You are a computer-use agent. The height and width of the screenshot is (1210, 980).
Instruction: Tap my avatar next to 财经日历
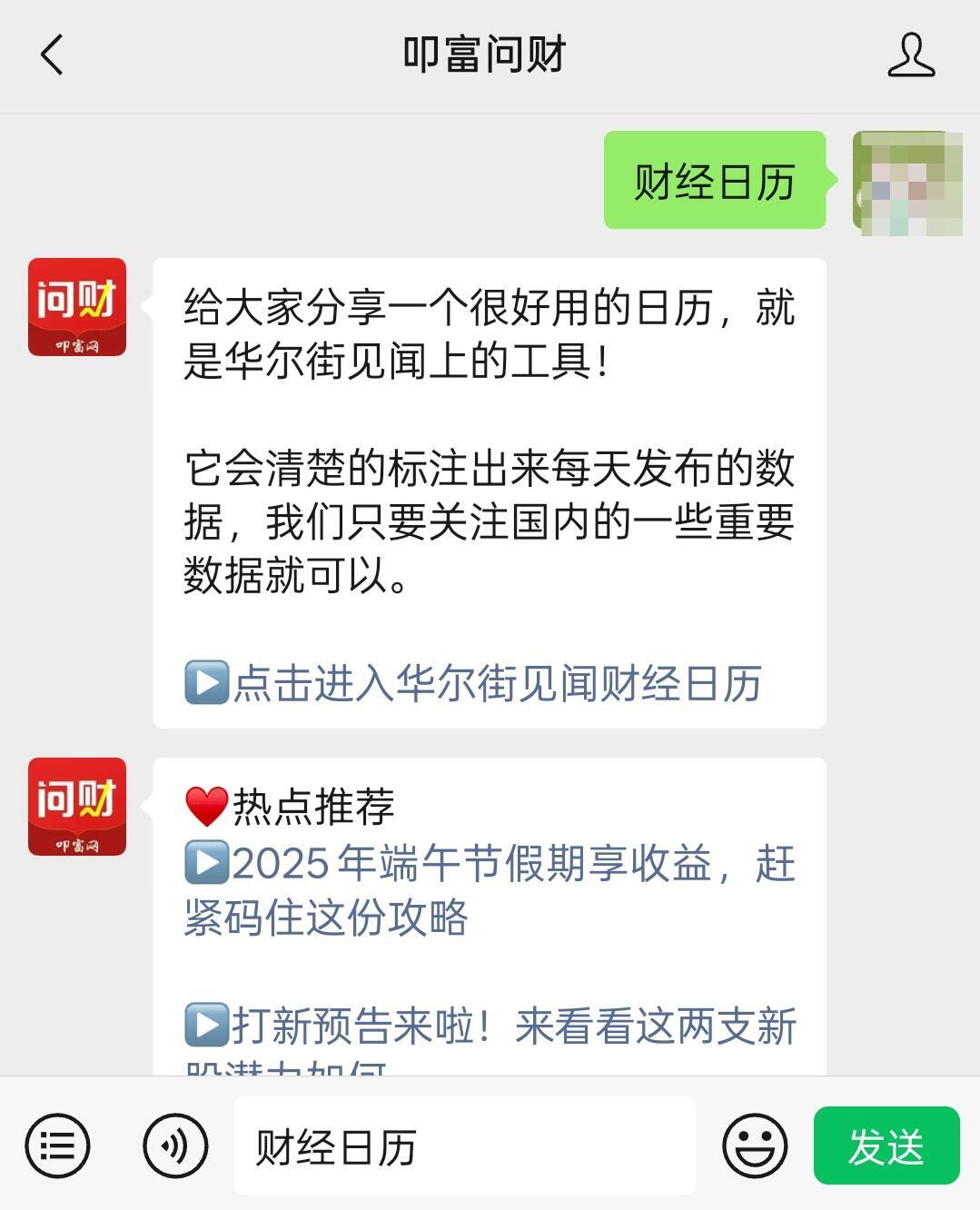pyautogui.click(x=906, y=182)
